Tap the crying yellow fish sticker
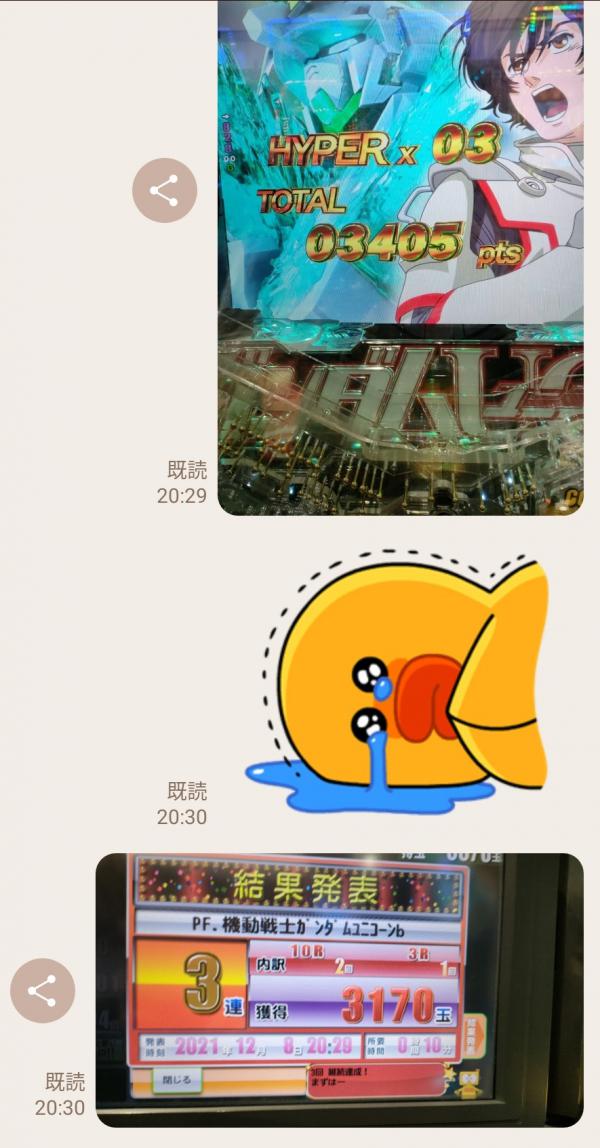Image resolution: width=600 pixels, height=1148 pixels. point(398,686)
